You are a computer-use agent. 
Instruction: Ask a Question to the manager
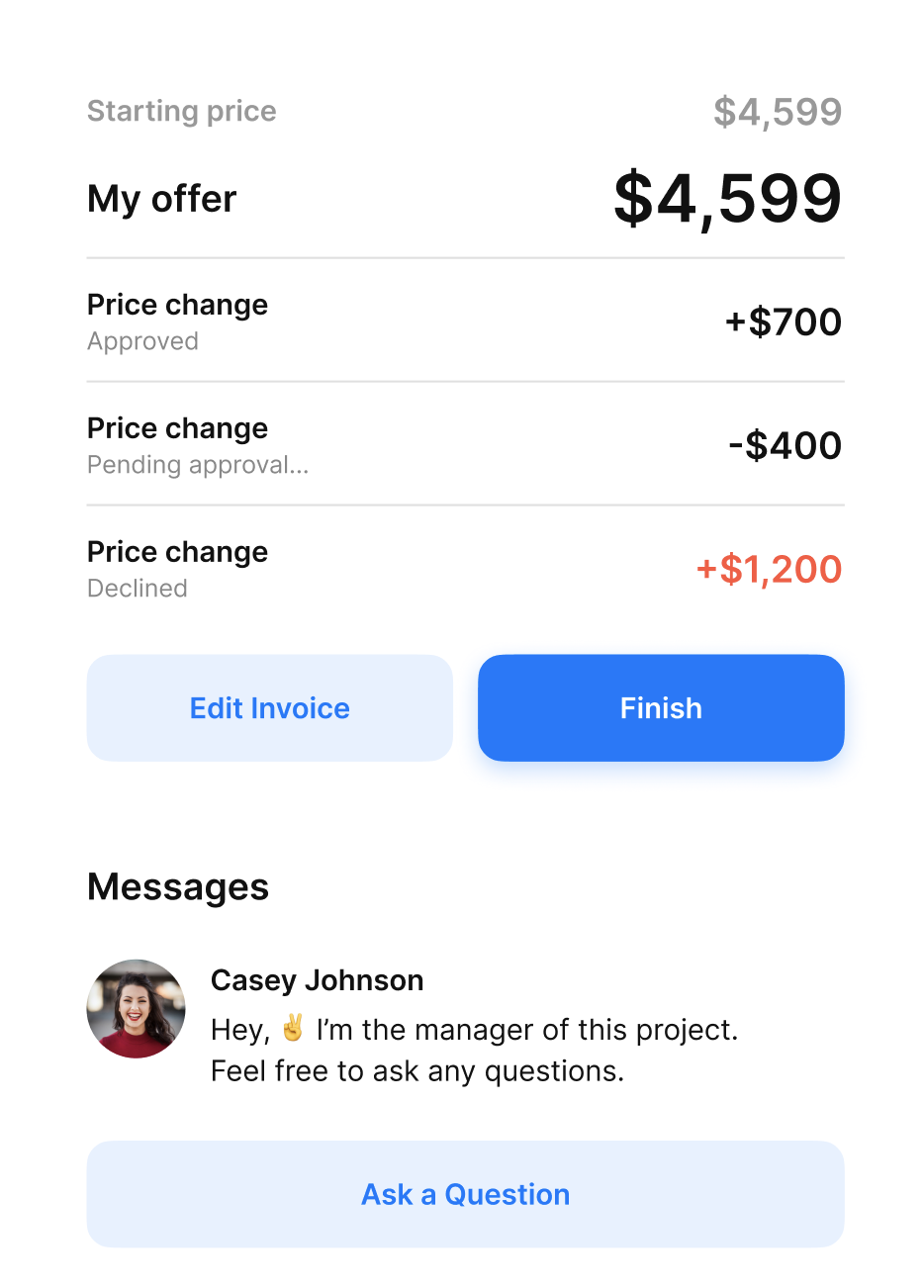[x=465, y=1194]
